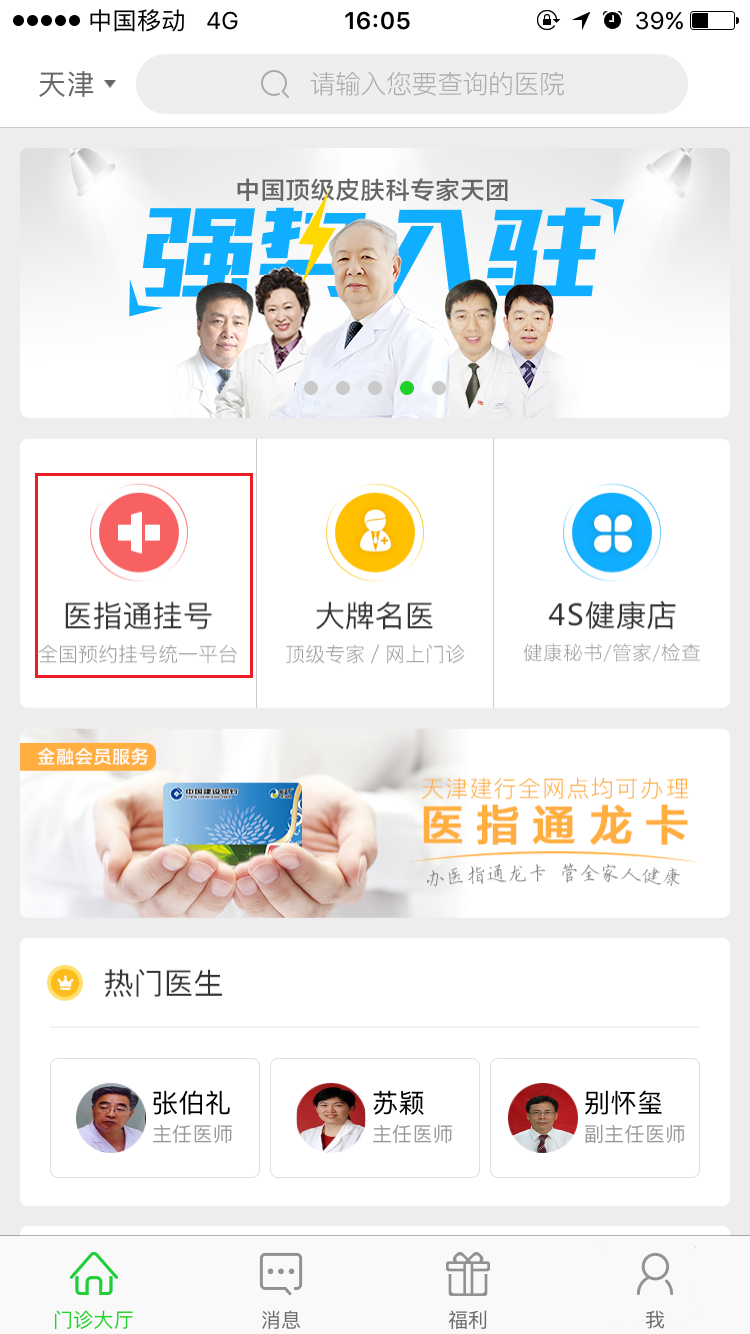View doctor 苏颖's profile

click(x=375, y=1117)
